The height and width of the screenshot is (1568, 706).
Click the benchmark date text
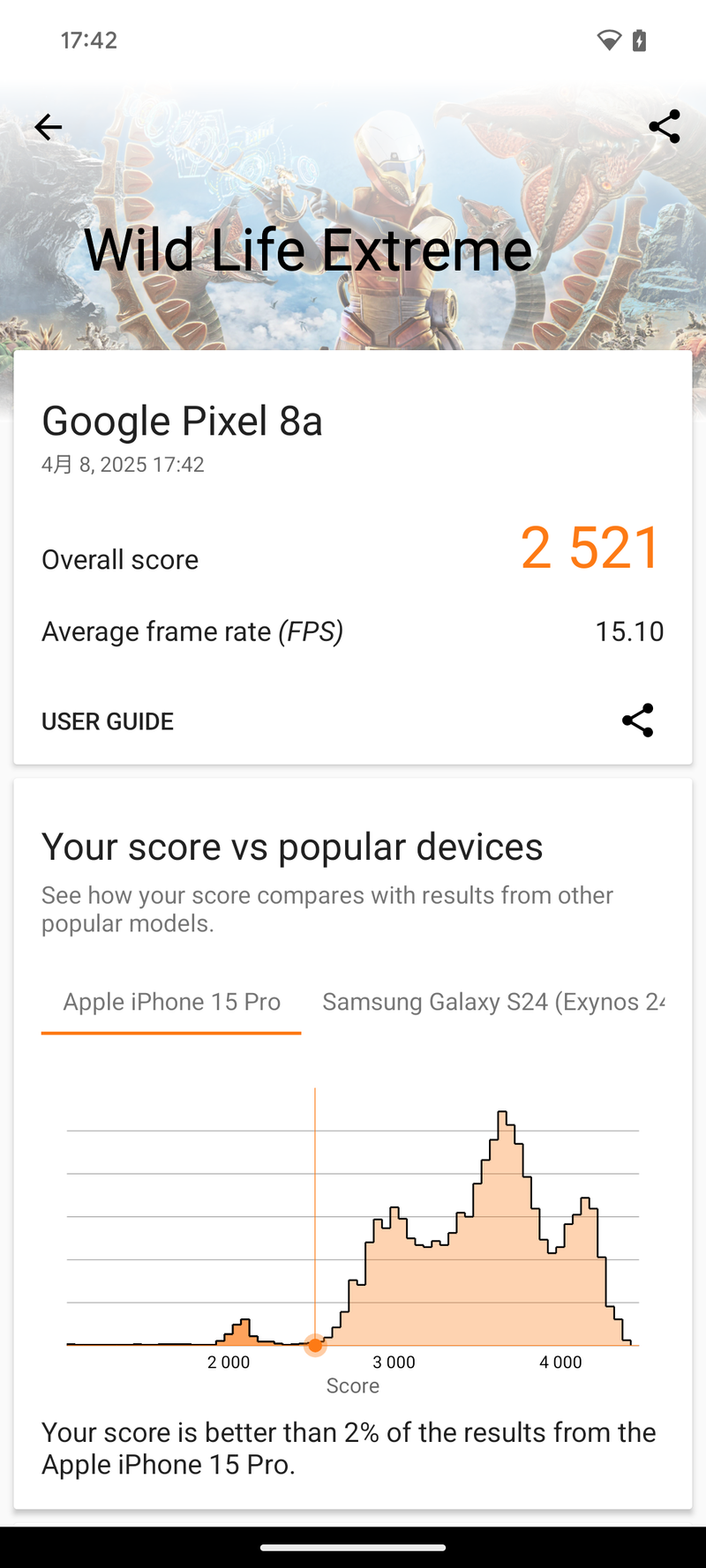pyautogui.click(x=124, y=464)
